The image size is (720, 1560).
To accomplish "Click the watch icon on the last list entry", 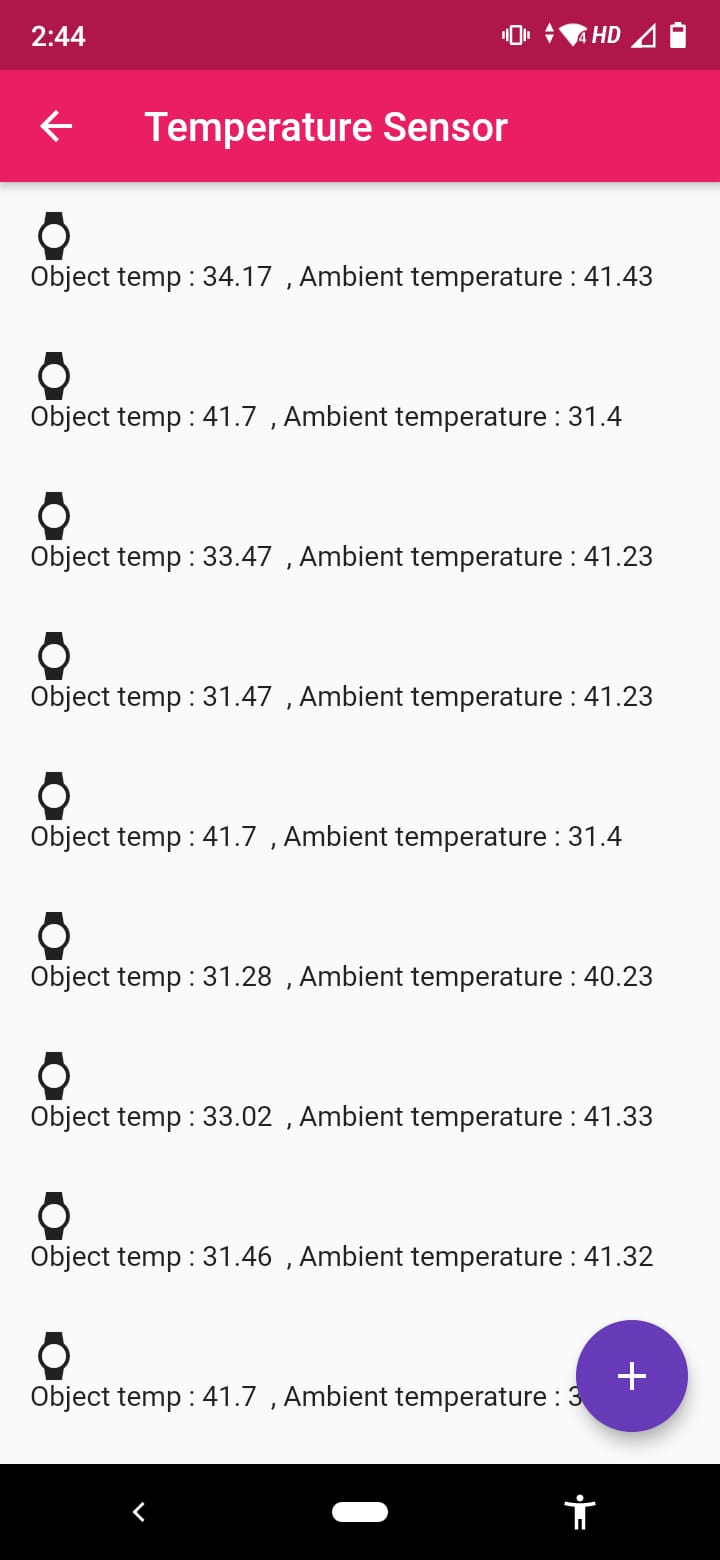I will pyautogui.click(x=54, y=1356).
